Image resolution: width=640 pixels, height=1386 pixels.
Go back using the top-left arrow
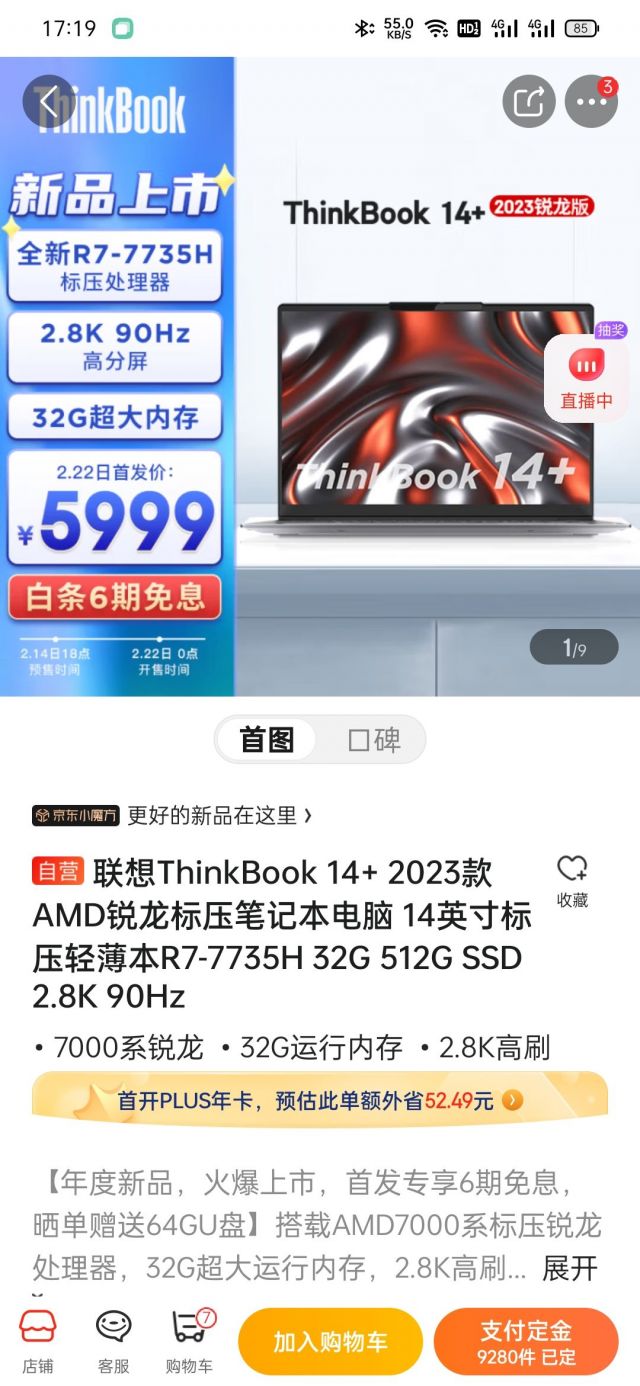(x=49, y=101)
